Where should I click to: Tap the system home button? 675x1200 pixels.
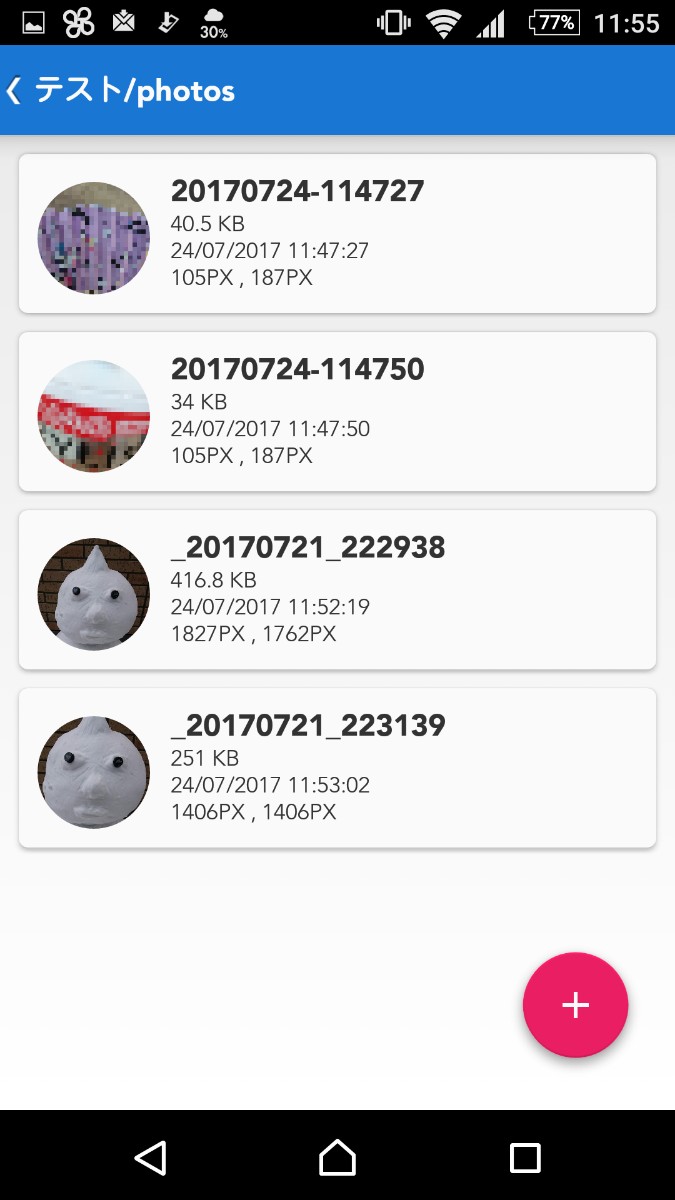pyautogui.click(x=337, y=1157)
